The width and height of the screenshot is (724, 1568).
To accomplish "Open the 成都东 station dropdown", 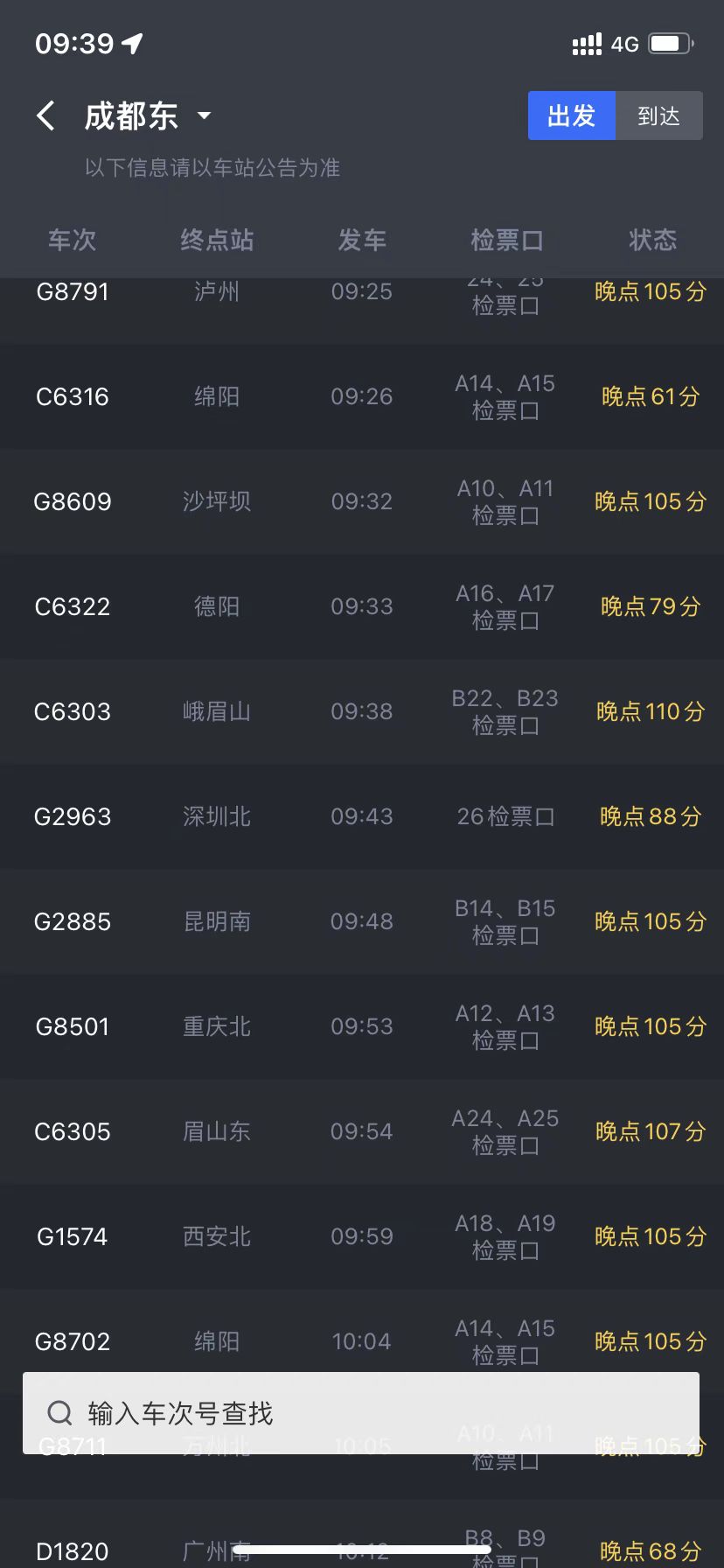I will (x=148, y=115).
